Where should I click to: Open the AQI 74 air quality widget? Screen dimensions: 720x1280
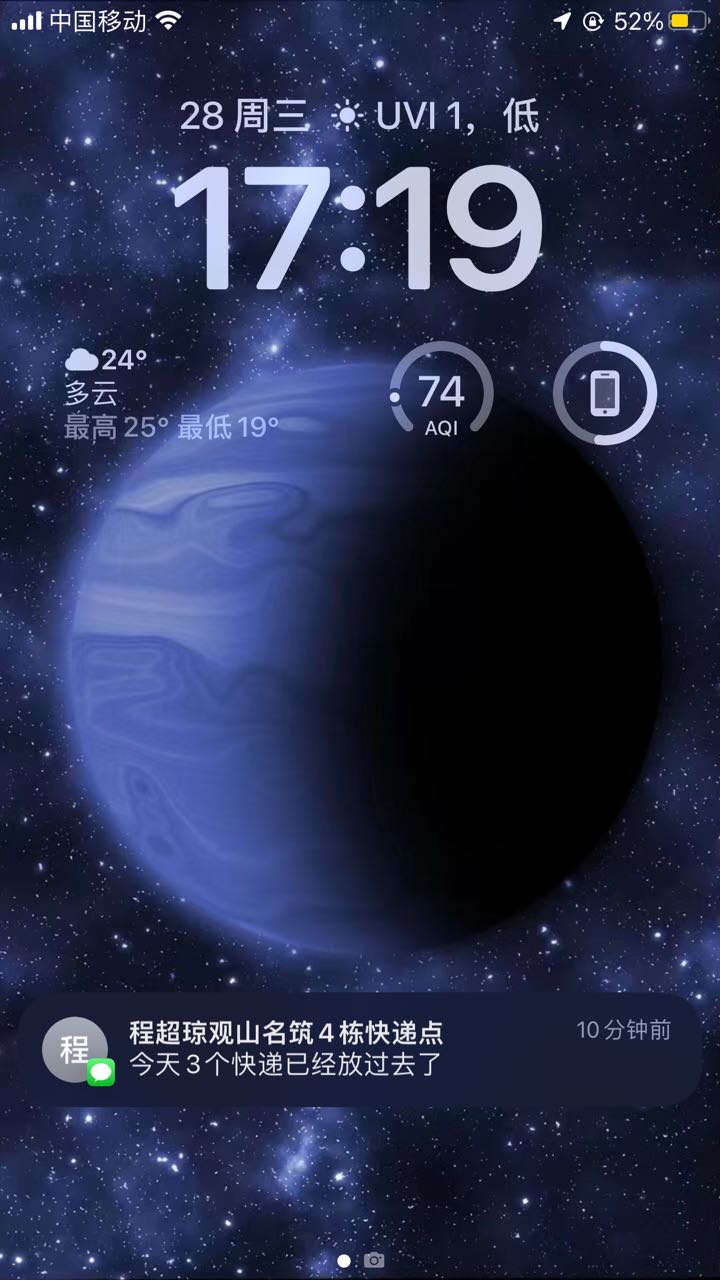click(x=441, y=394)
